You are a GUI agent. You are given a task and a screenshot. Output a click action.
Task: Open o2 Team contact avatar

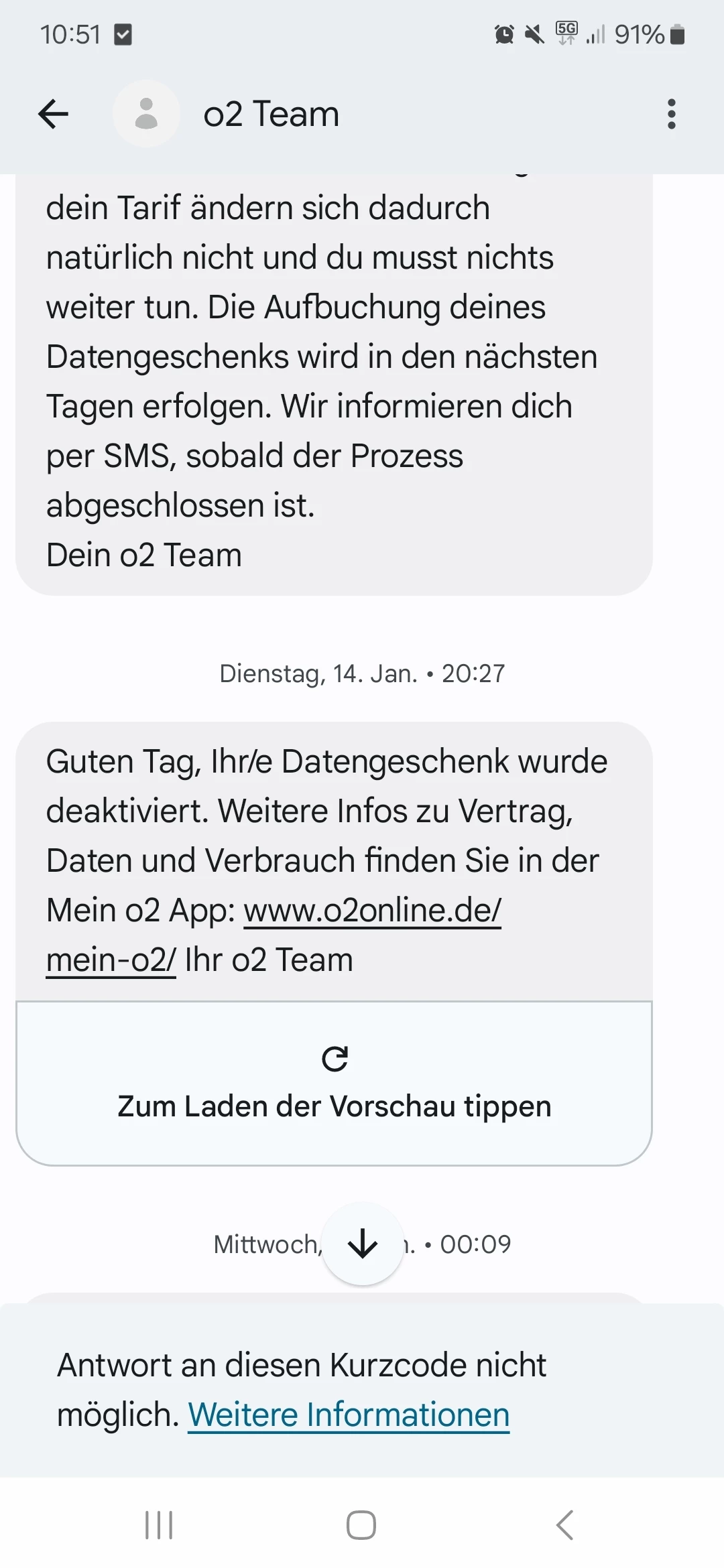(146, 114)
